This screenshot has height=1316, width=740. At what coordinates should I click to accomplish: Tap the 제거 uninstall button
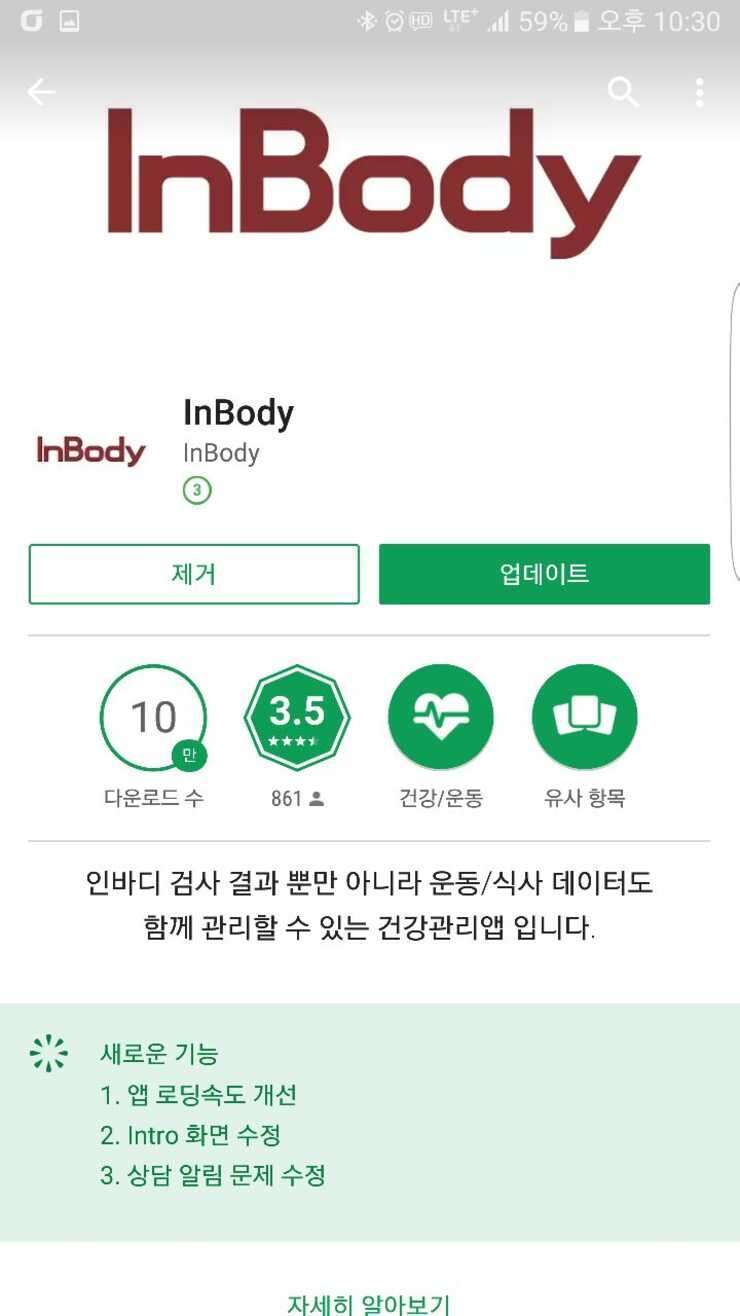[x=194, y=574]
